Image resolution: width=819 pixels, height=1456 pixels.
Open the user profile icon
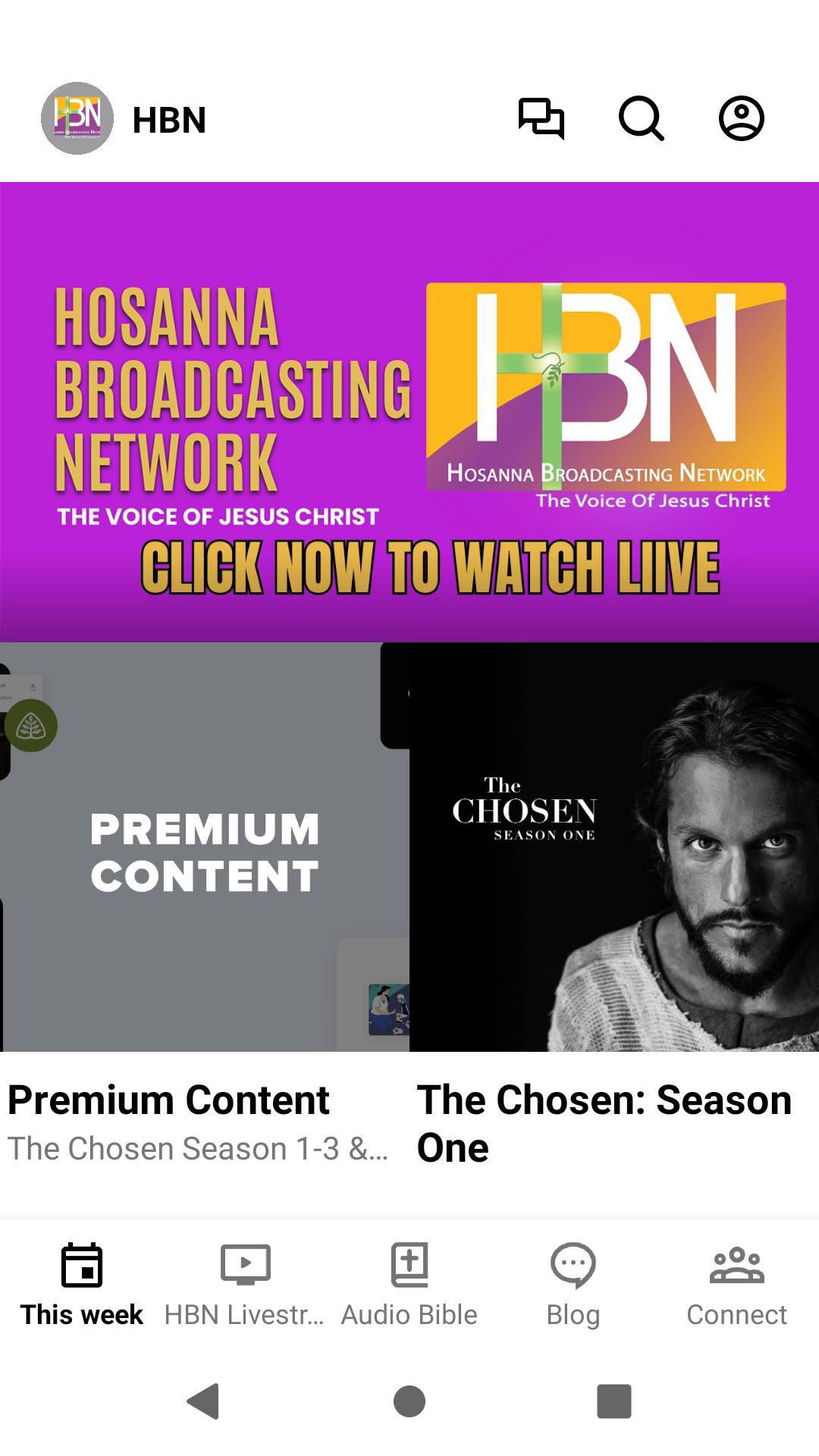pos(741,119)
